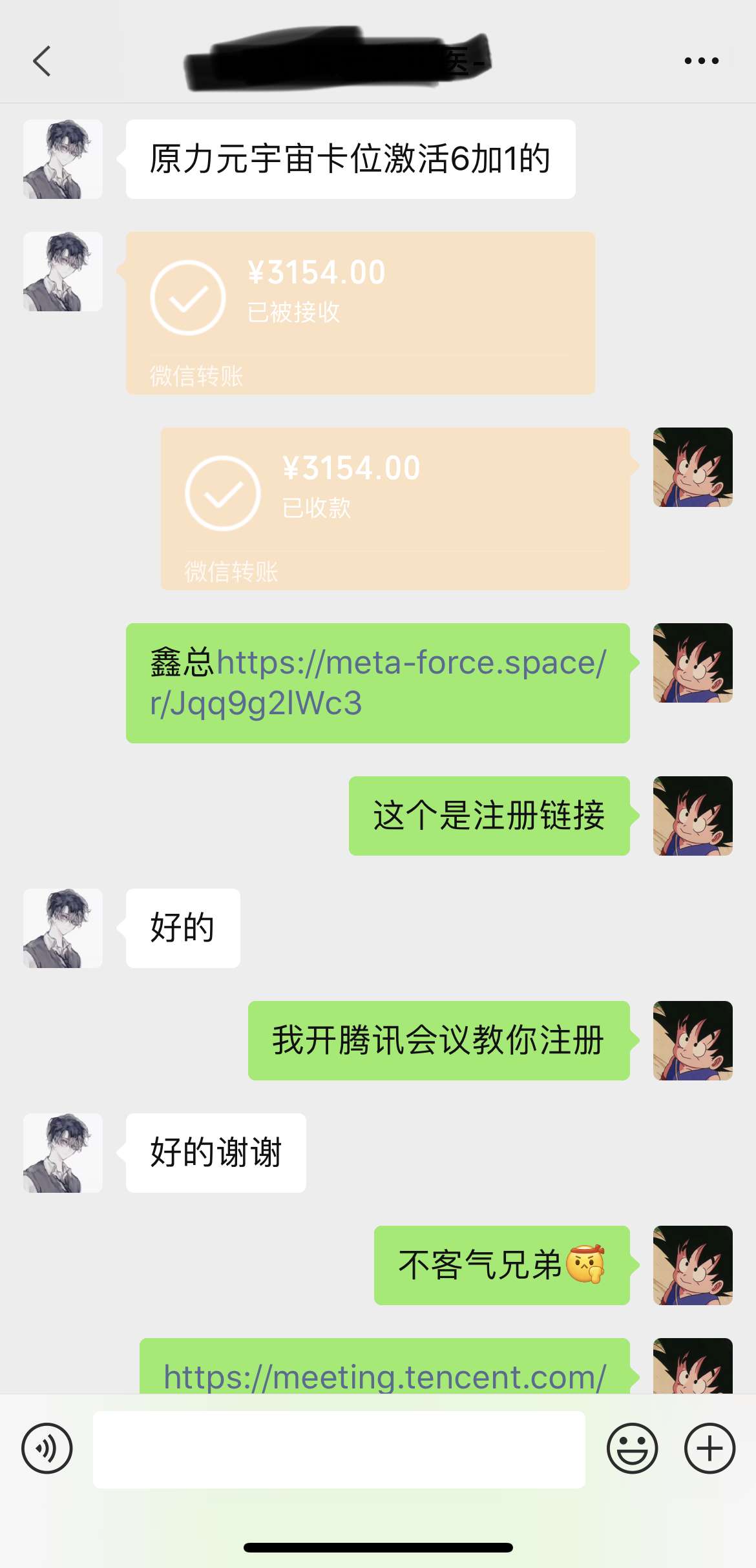View own avatar beside 这个是注册链接

(692, 816)
